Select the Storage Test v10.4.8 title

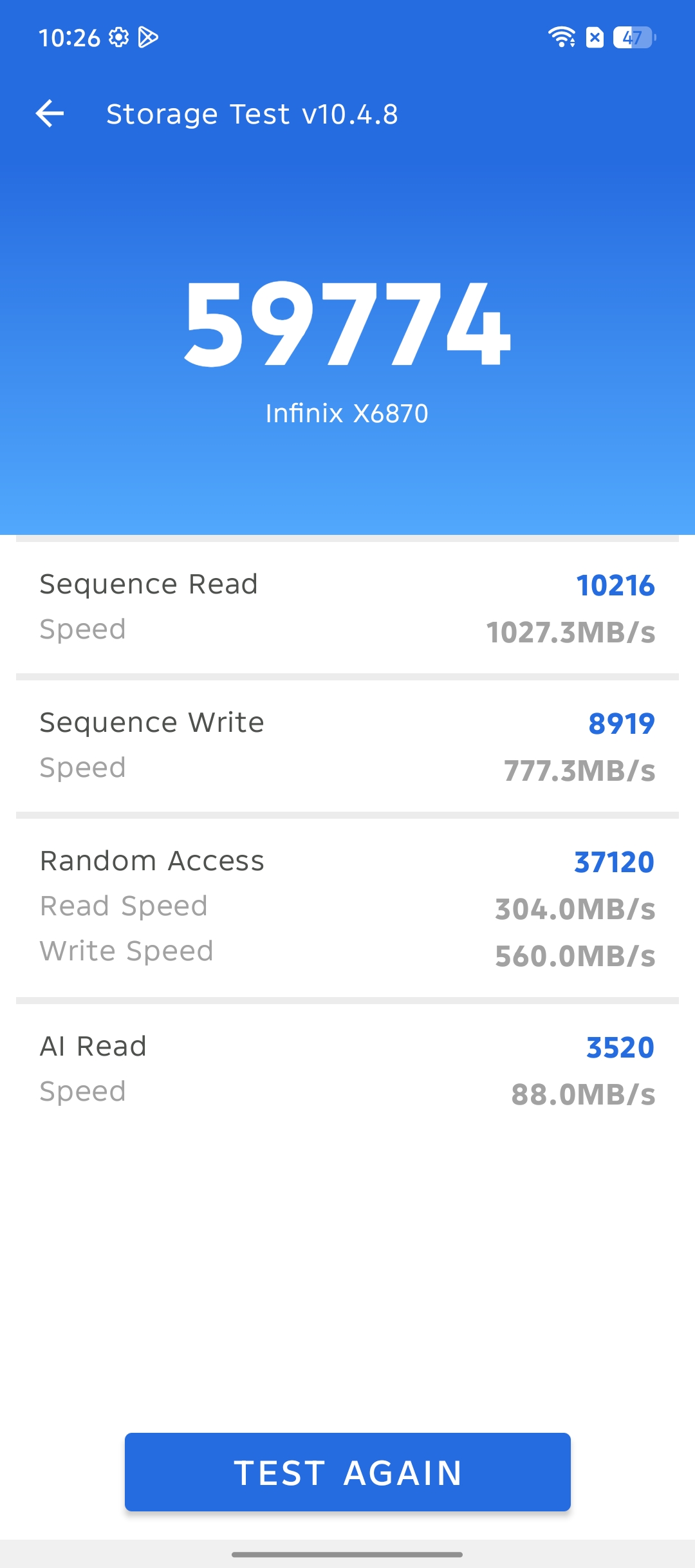[252, 114]
